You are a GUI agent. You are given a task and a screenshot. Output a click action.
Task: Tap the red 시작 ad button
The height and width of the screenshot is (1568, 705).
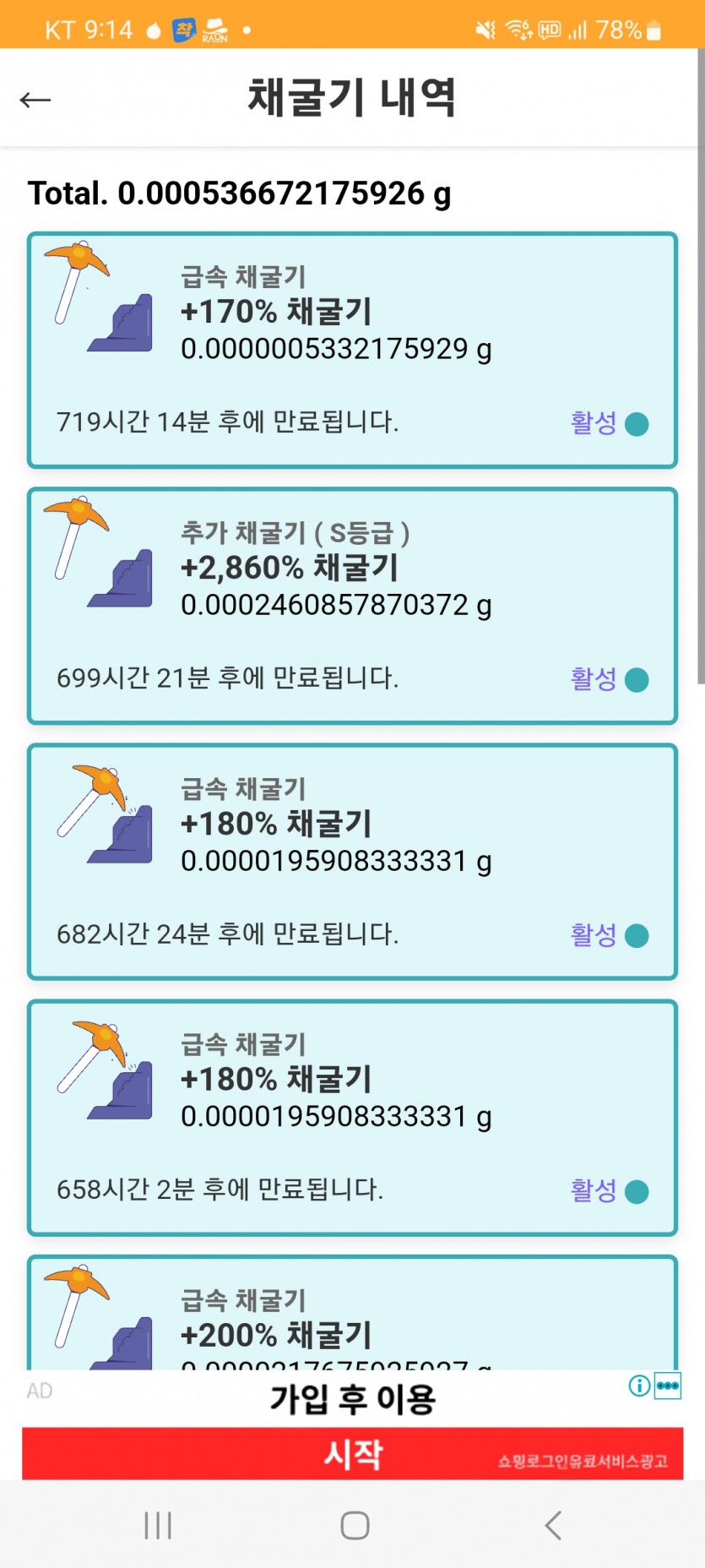352,1453
